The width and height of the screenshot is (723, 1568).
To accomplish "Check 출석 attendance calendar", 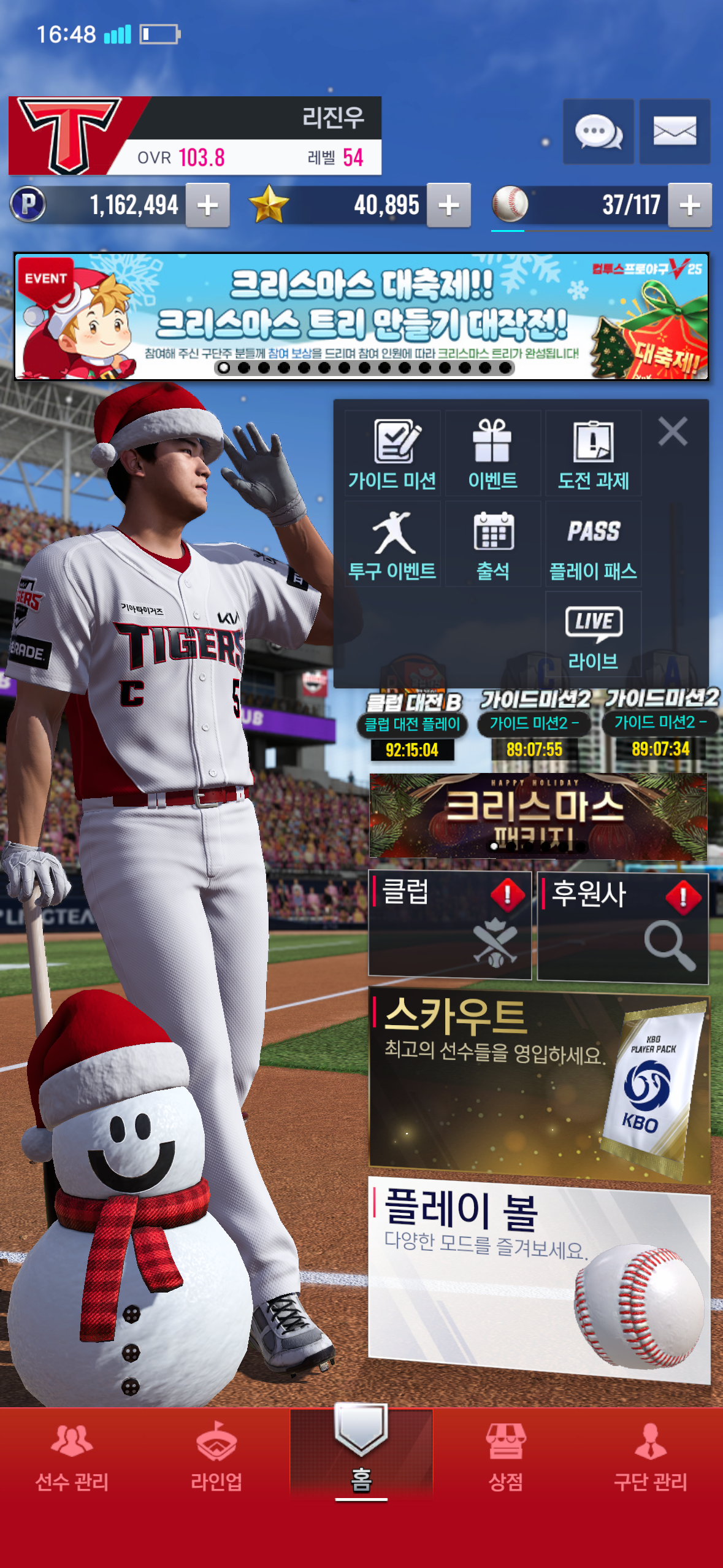I will pyautogui.click(x=493, y=545).
